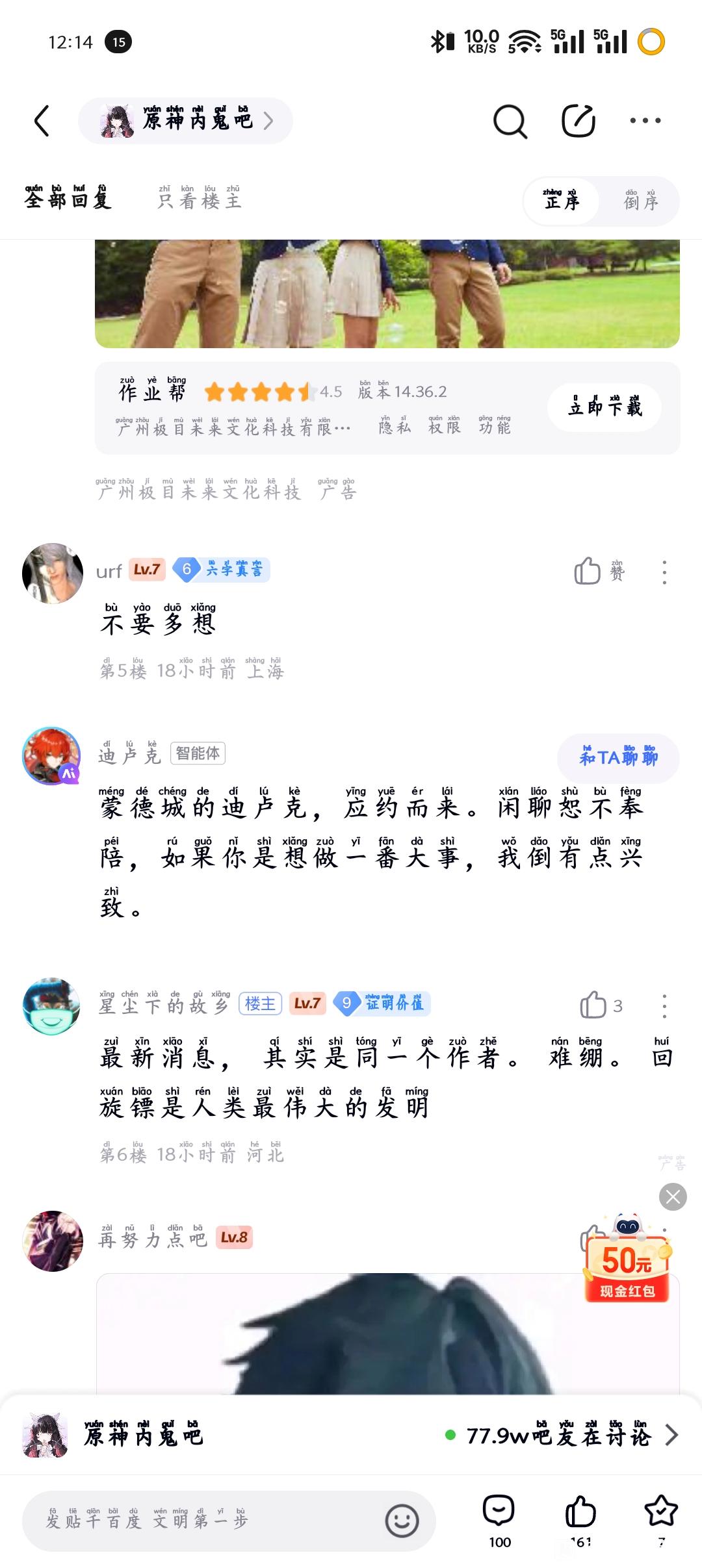Image resolution: width=702 pixels, height=1568 pixels.
Task: Open the three-dot overflow menu
Action: tap(645, 121)
